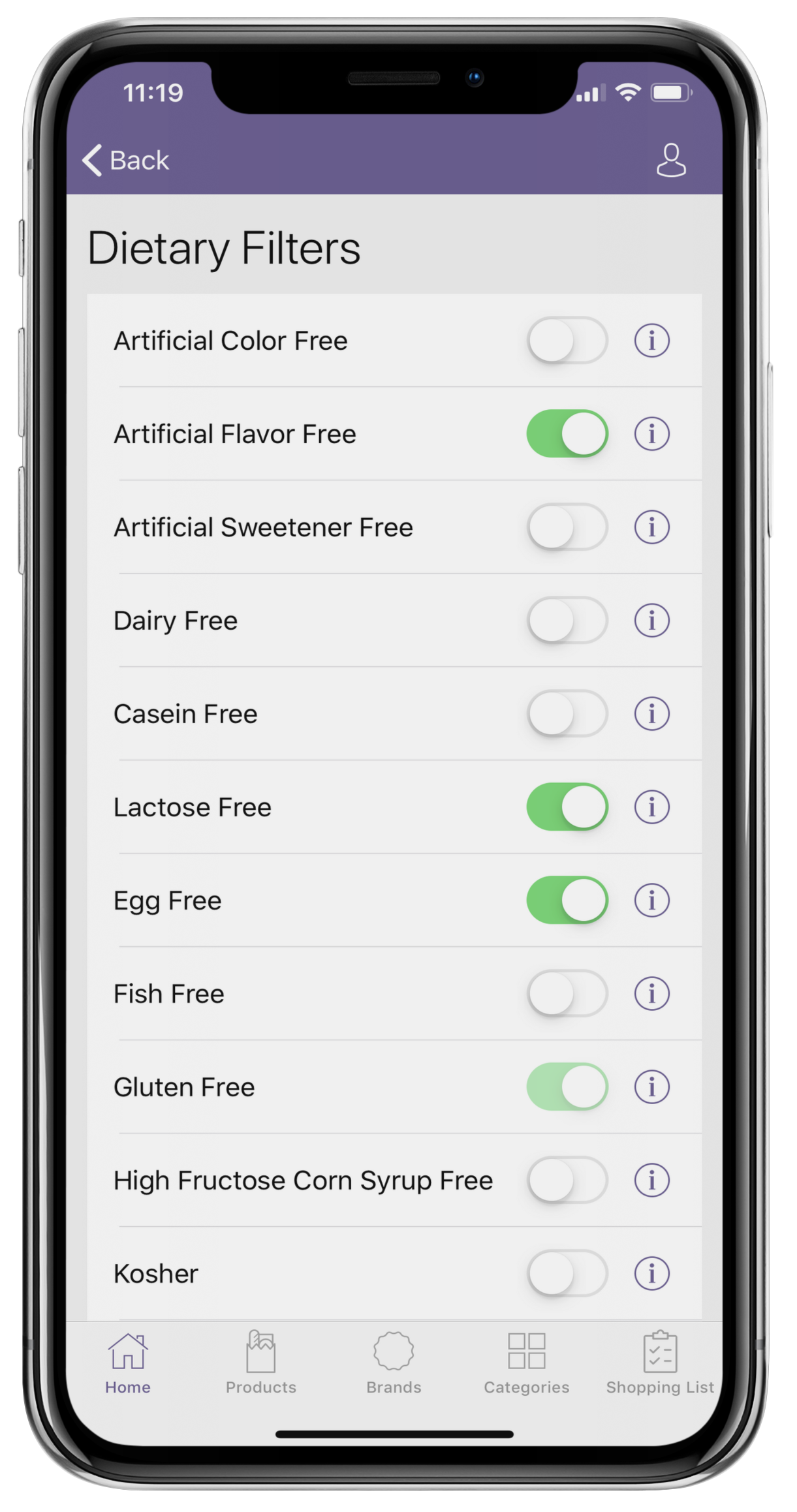This screenshot has height=1512, width=797.
Task: Open info icon next to Kosher
Action: pos(651,1273)
